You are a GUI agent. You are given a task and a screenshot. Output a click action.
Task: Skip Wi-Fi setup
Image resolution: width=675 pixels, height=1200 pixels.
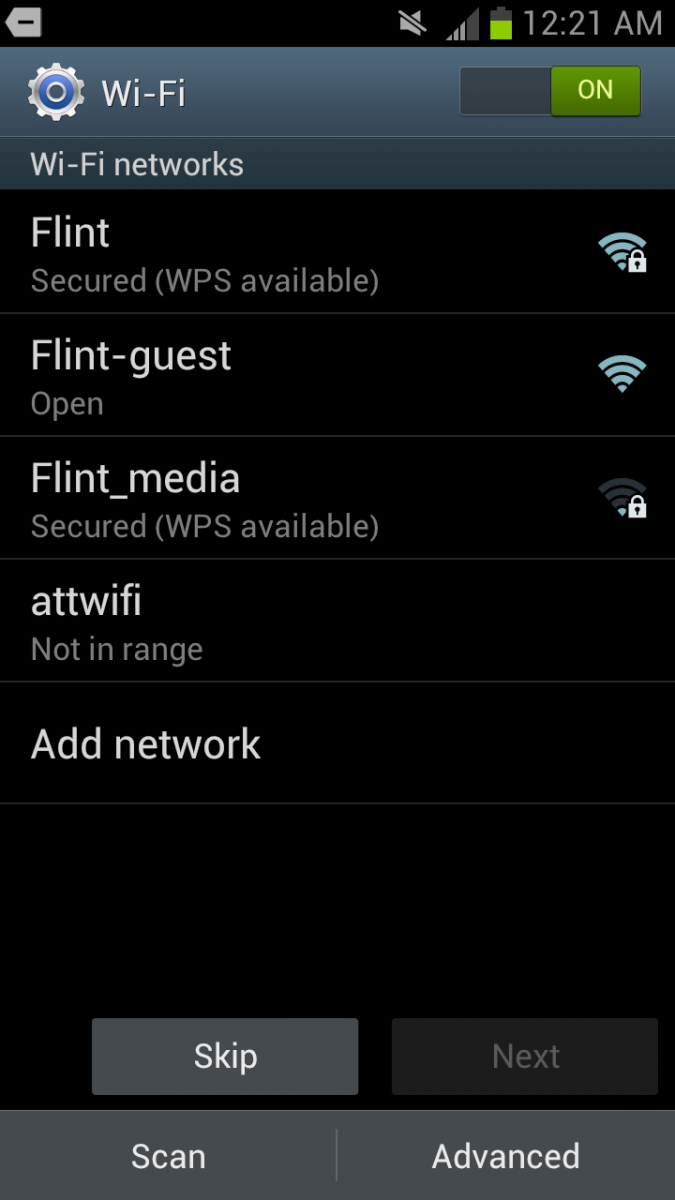click(225, 1056)
